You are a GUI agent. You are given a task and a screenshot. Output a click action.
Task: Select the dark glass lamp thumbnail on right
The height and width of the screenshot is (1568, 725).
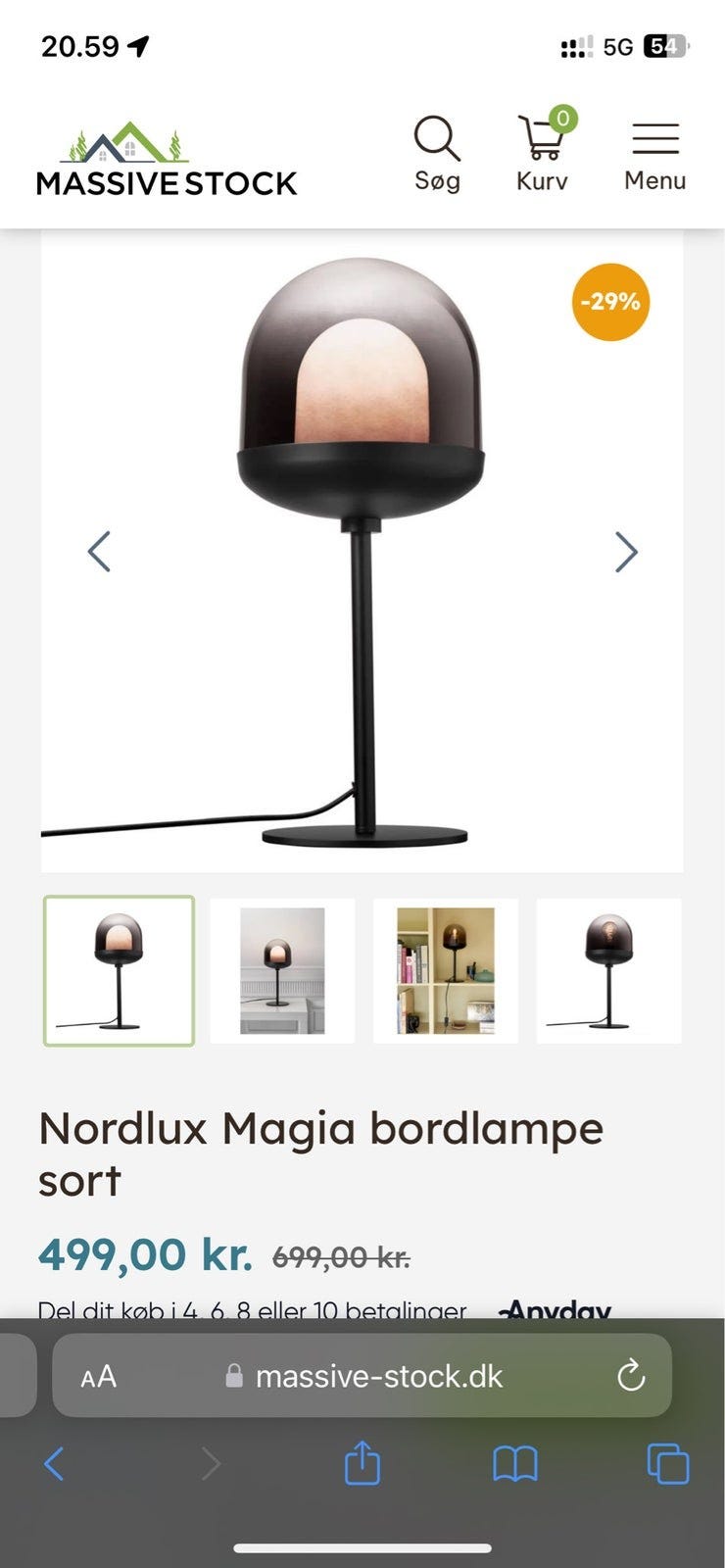tap(607, 969)
